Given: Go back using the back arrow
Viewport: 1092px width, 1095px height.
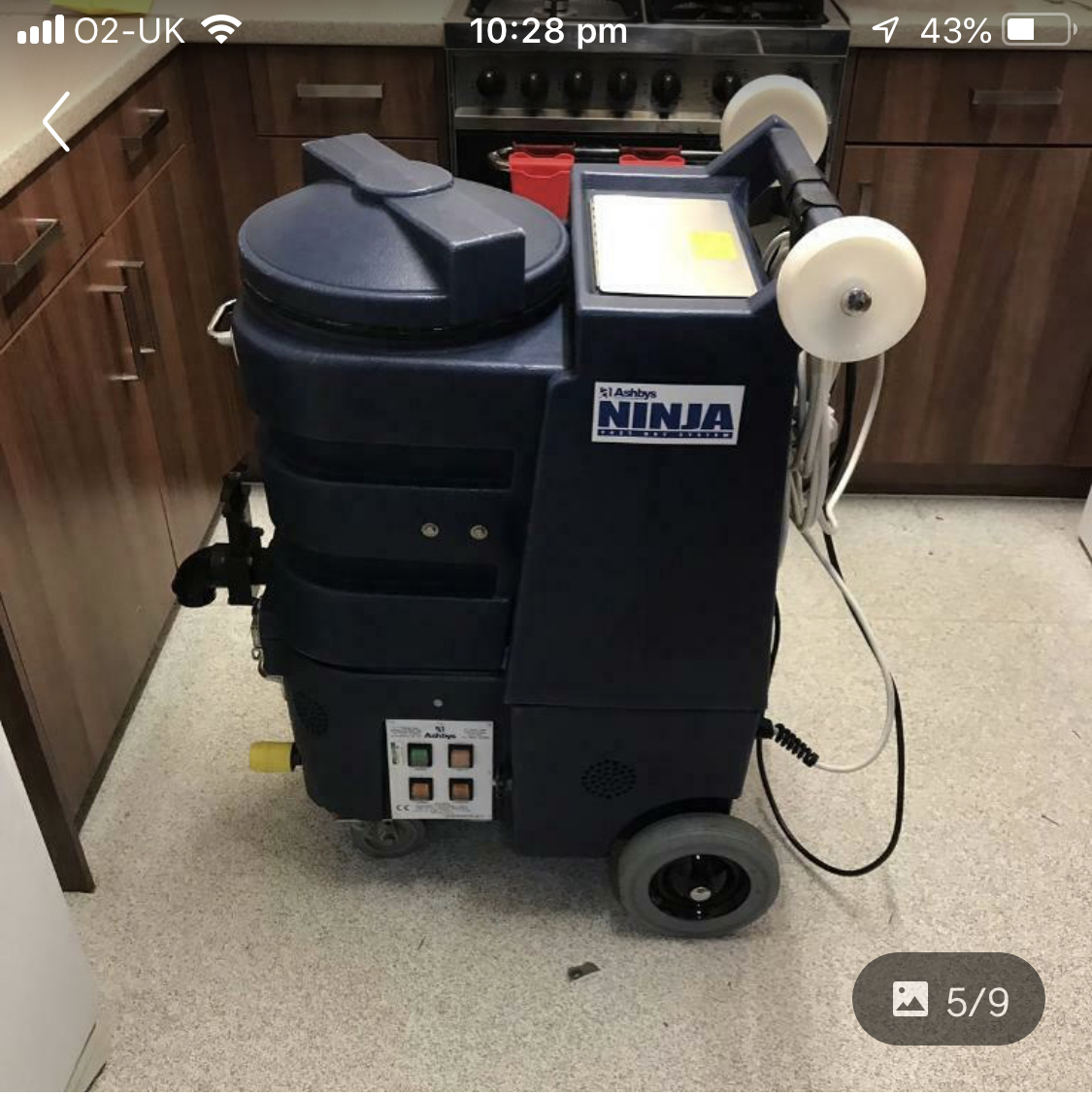Looking at the screenshot, I should pyautogui.click(x=56, y=122).
